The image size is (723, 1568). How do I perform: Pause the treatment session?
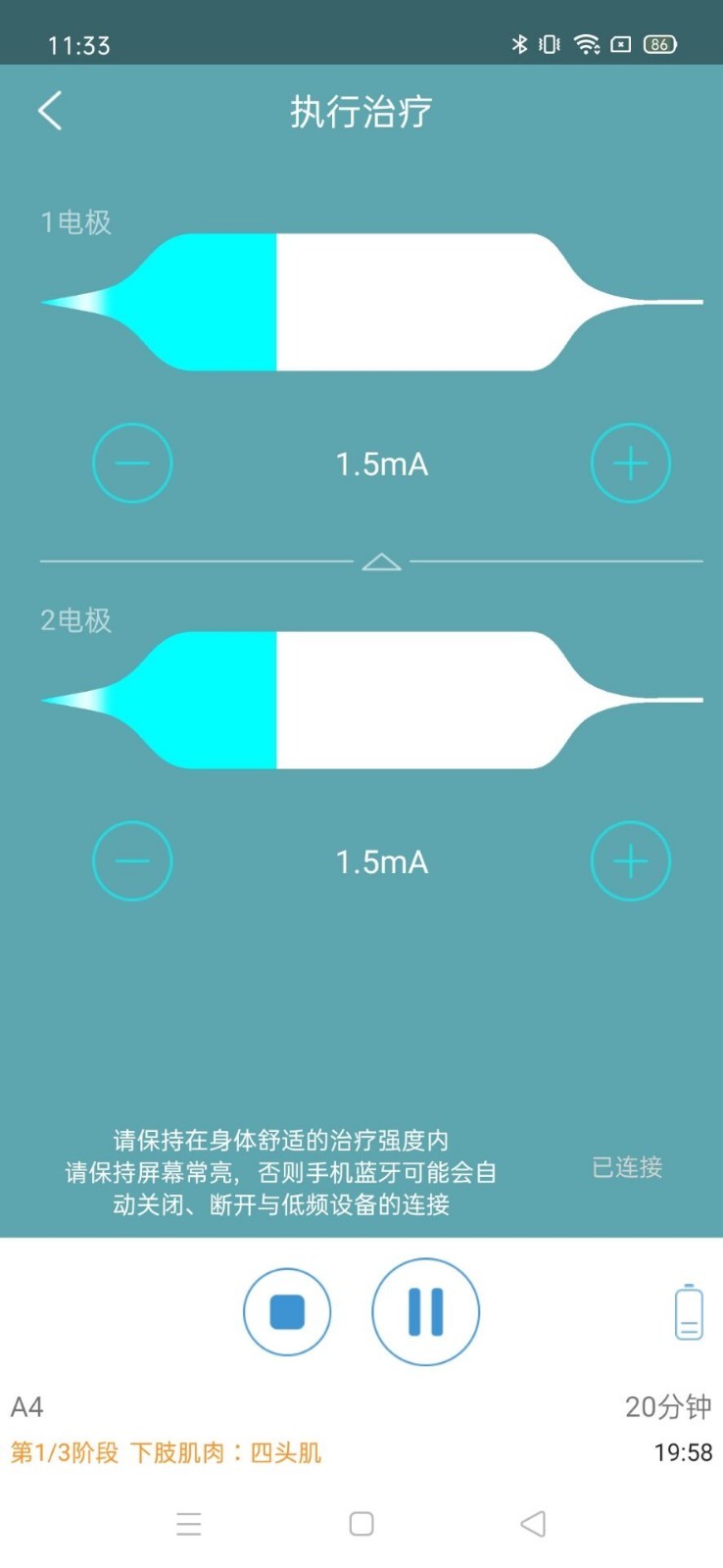(425, 1312)
